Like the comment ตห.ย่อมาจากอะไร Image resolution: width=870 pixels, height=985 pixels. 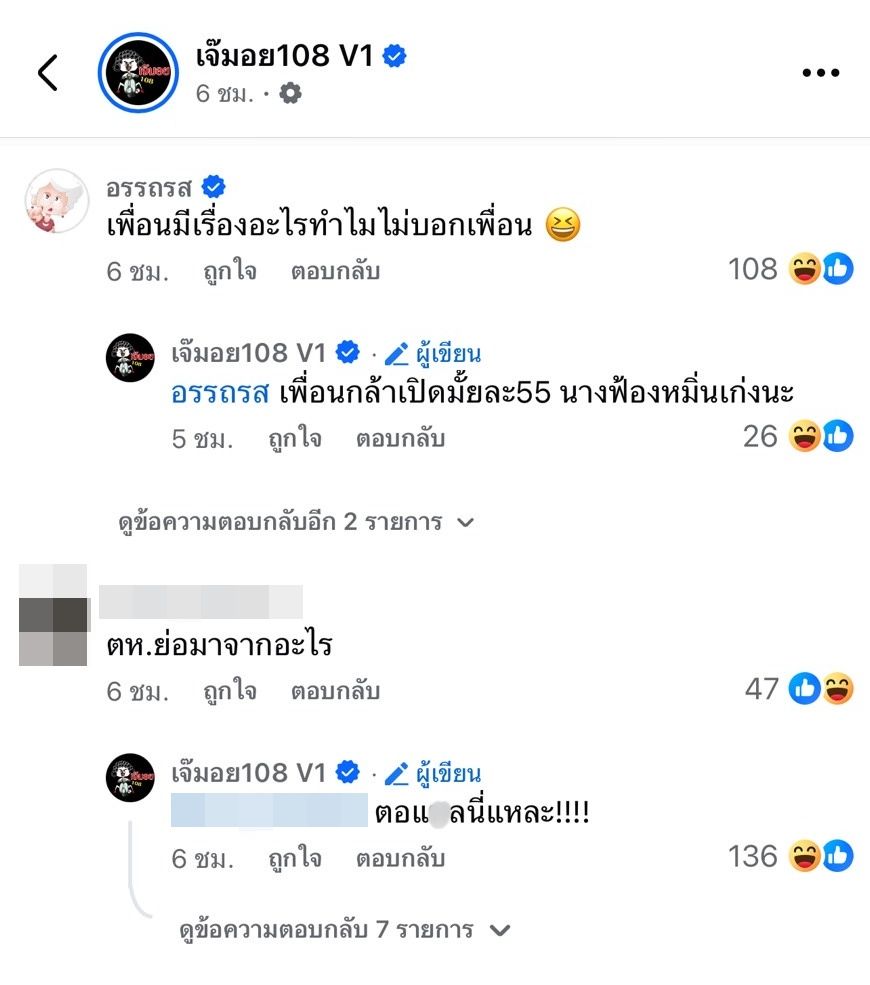(229, 691)
